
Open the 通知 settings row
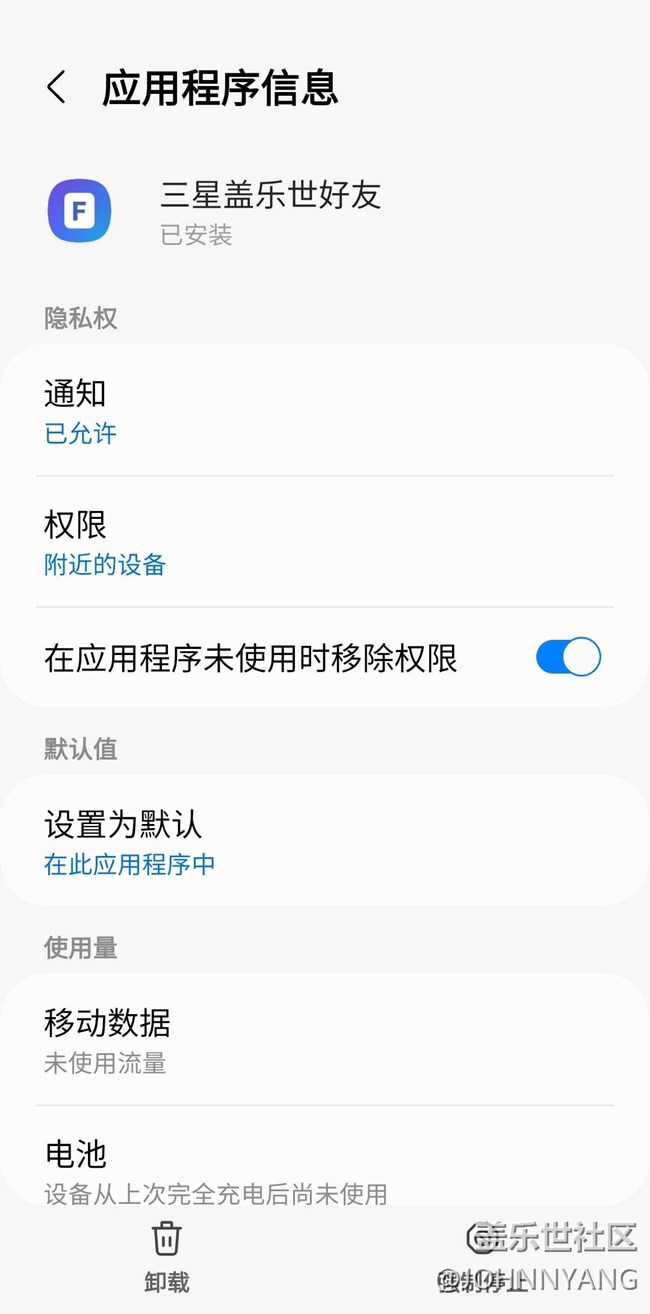tap(324, 411)
